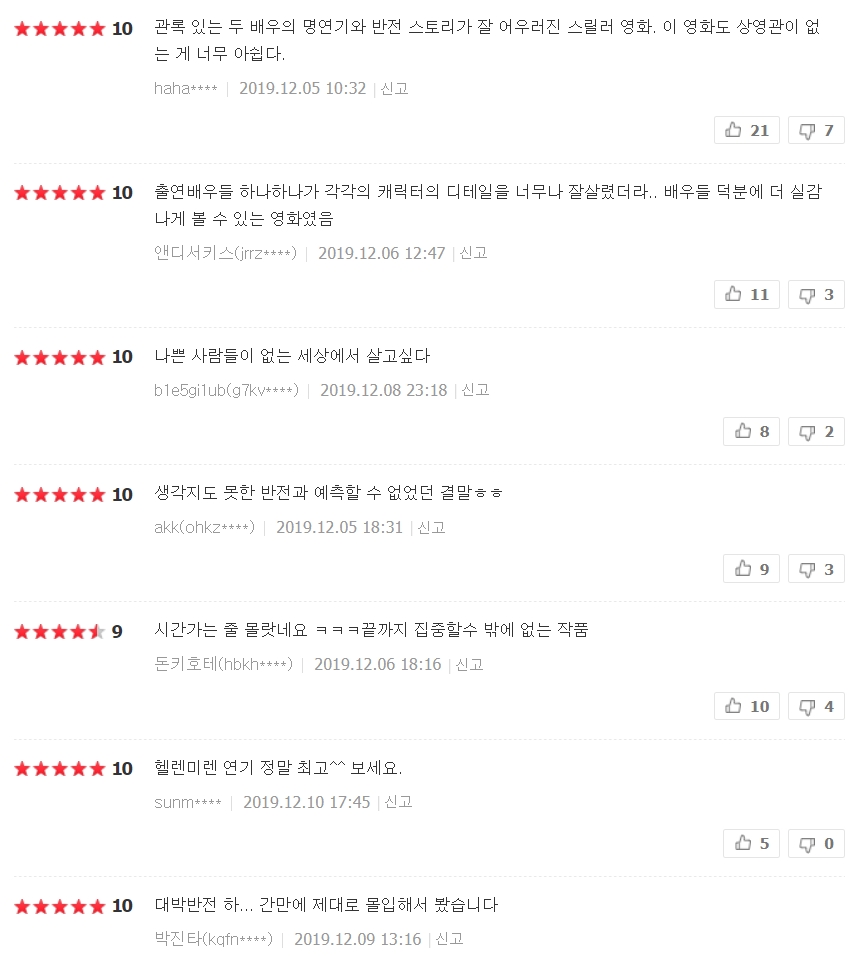853x956 pixels.
Task: Dislike 앤디서키스's review
Action: pos(816,294)
